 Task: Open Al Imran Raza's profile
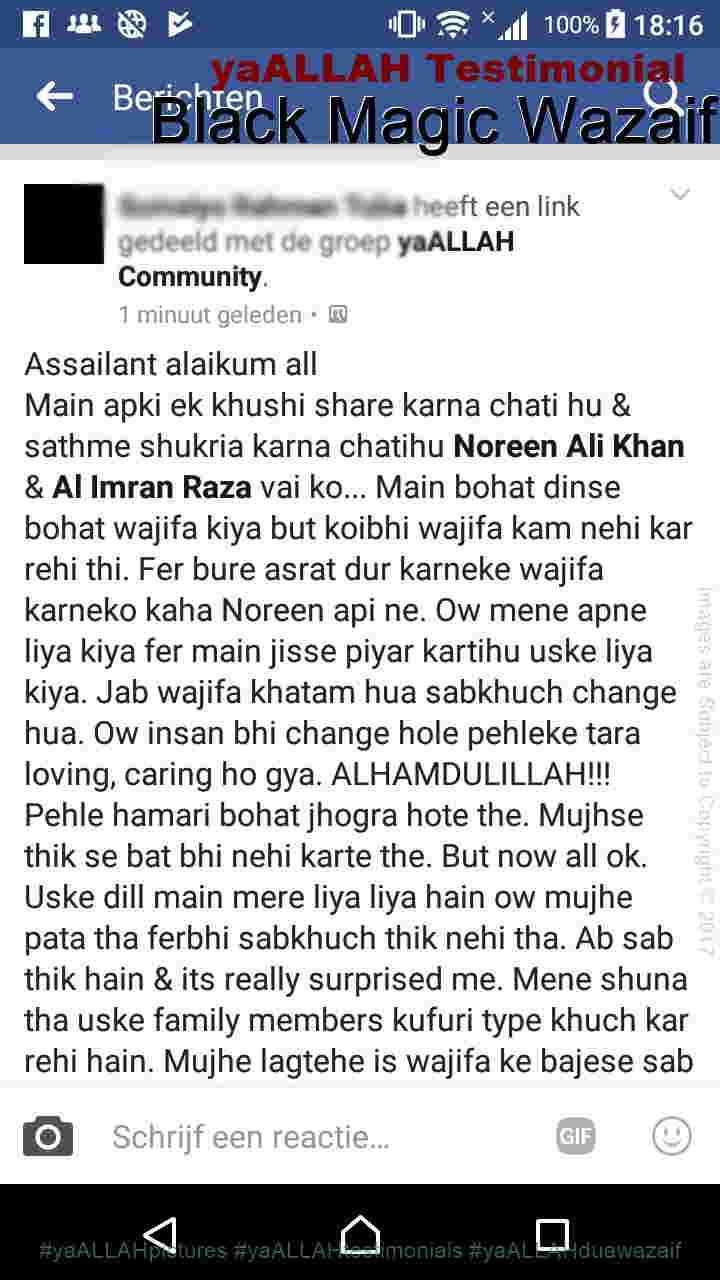154,487
